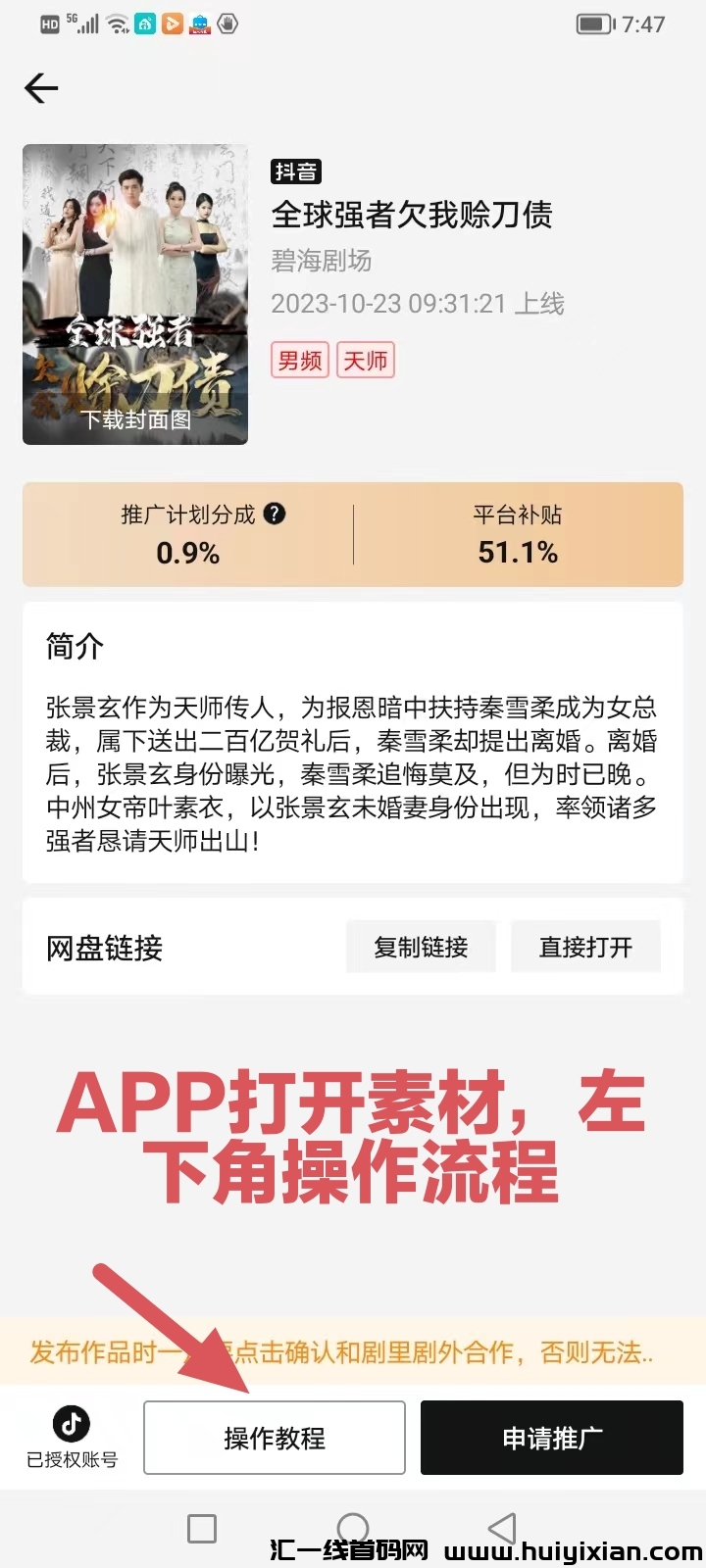Tap 下载封面图 to download the cover image
Viewport: 706px width, 1568px height.
pyautogui.click(x=135, y=419)
